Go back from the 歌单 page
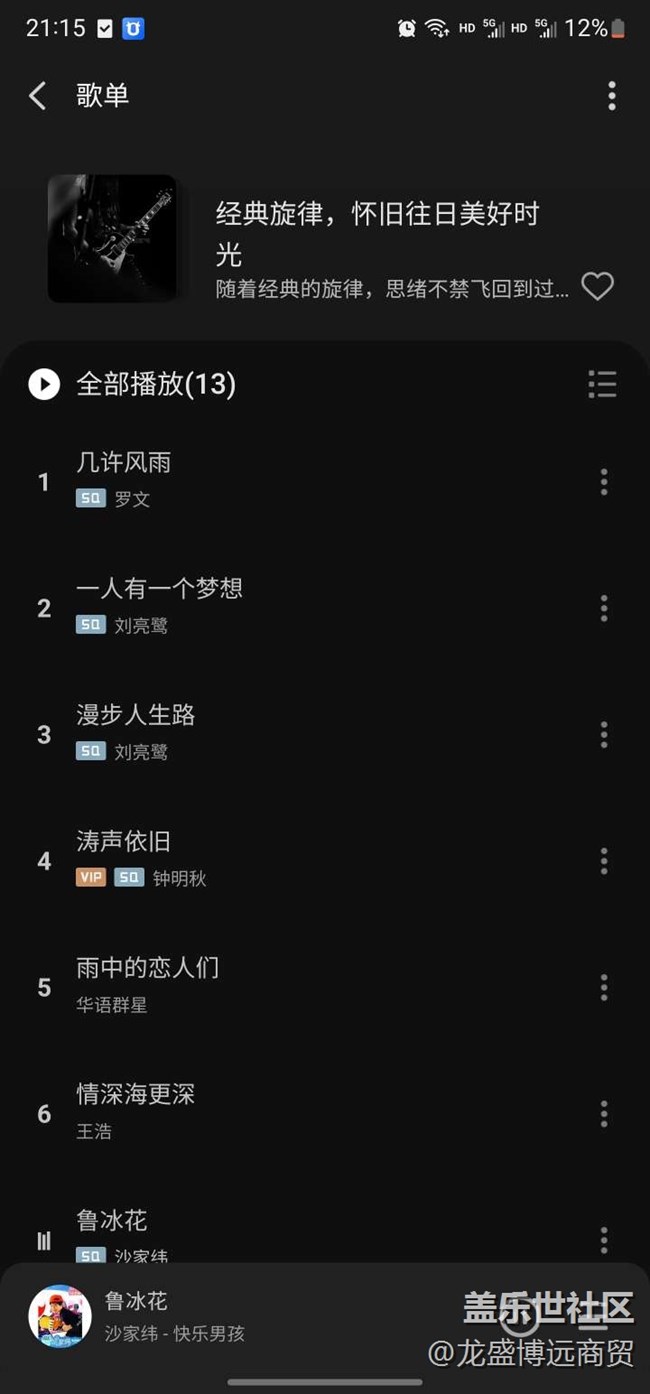This screenshot has height=1394, width=650. [x=38, y=96]
